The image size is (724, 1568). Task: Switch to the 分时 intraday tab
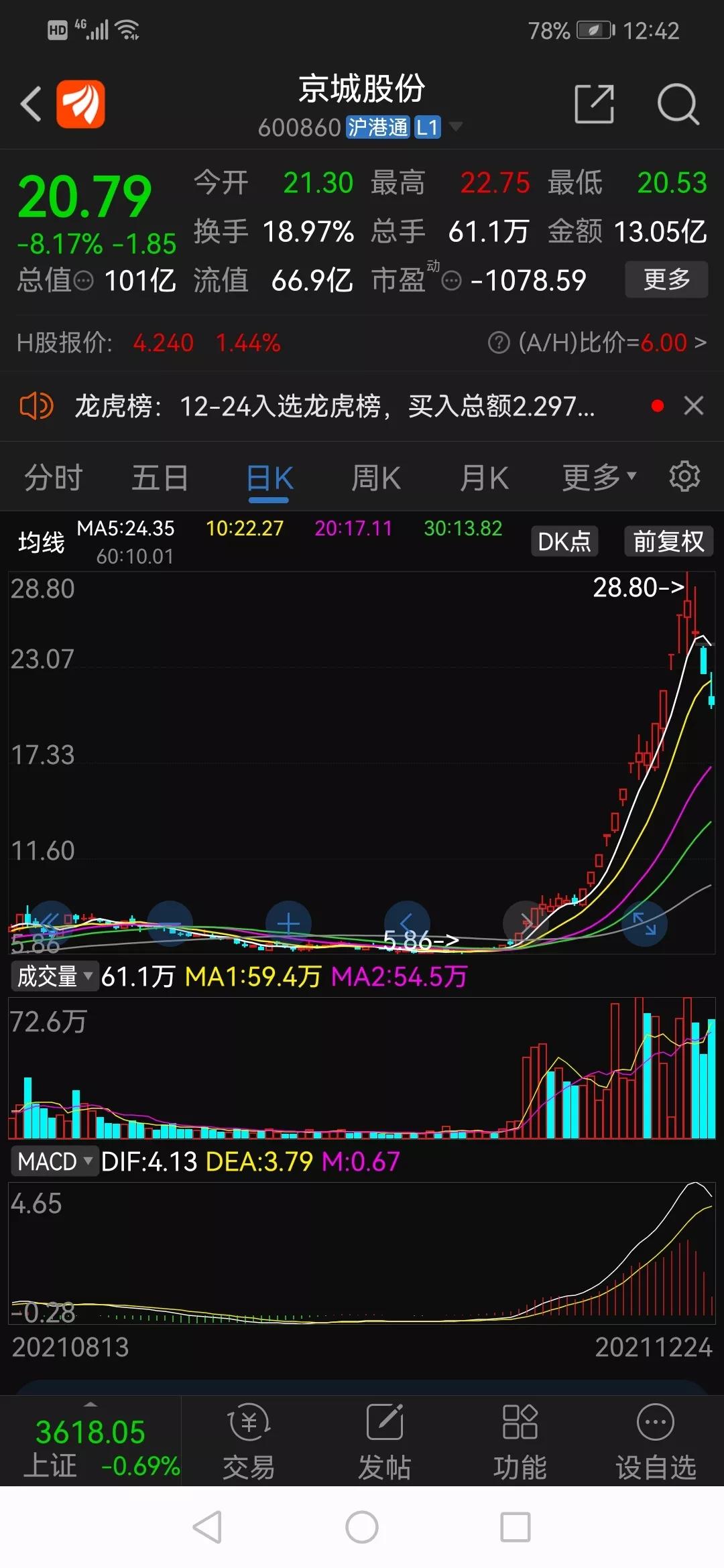click(x=52, y=477)
